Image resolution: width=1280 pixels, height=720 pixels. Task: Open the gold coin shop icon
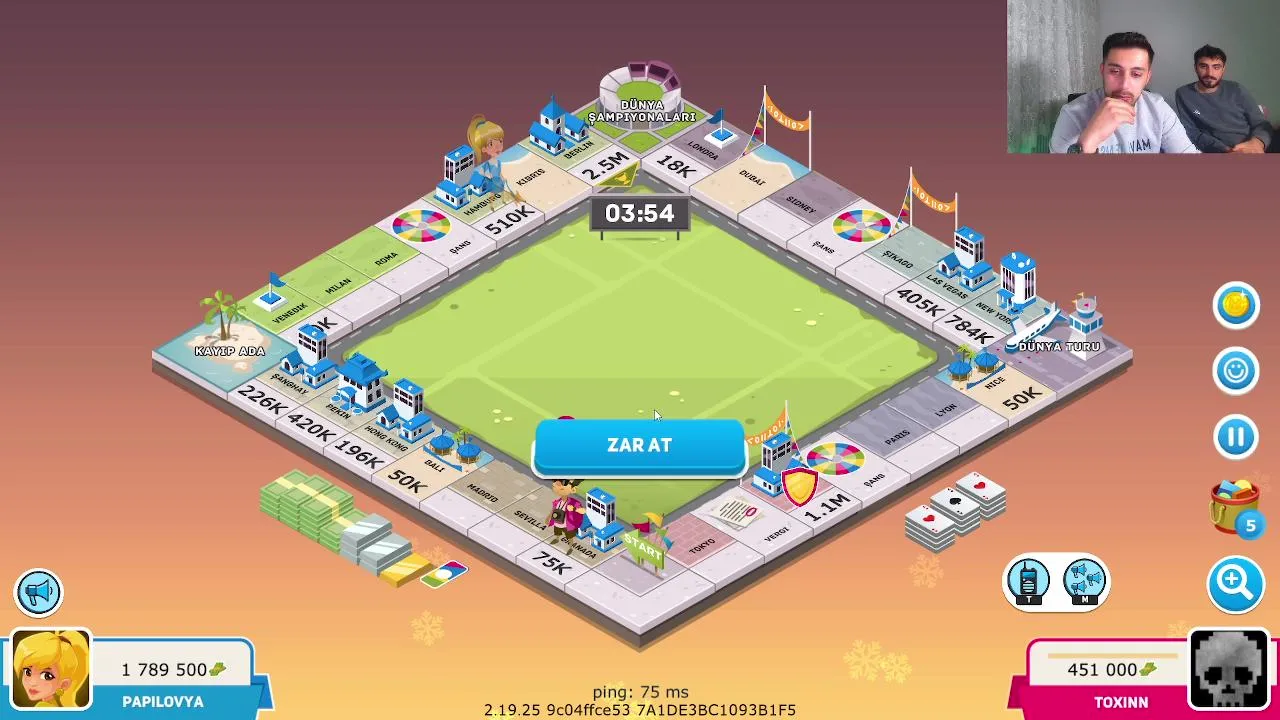[x=1236, y=305]
